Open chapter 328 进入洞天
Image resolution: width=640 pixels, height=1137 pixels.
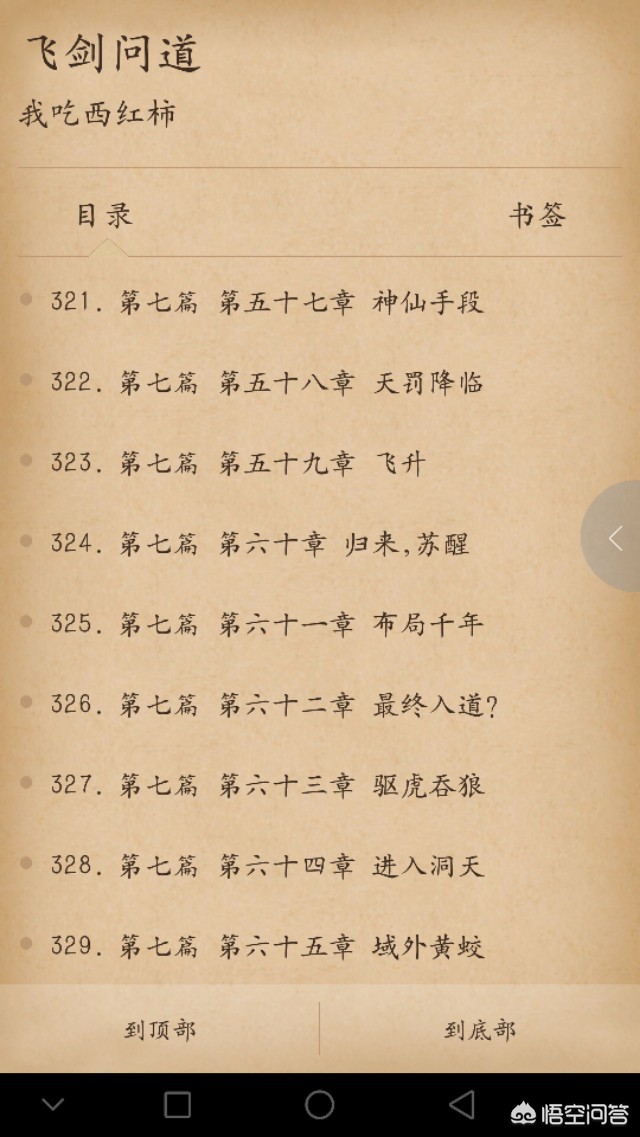tap(267, 866)
